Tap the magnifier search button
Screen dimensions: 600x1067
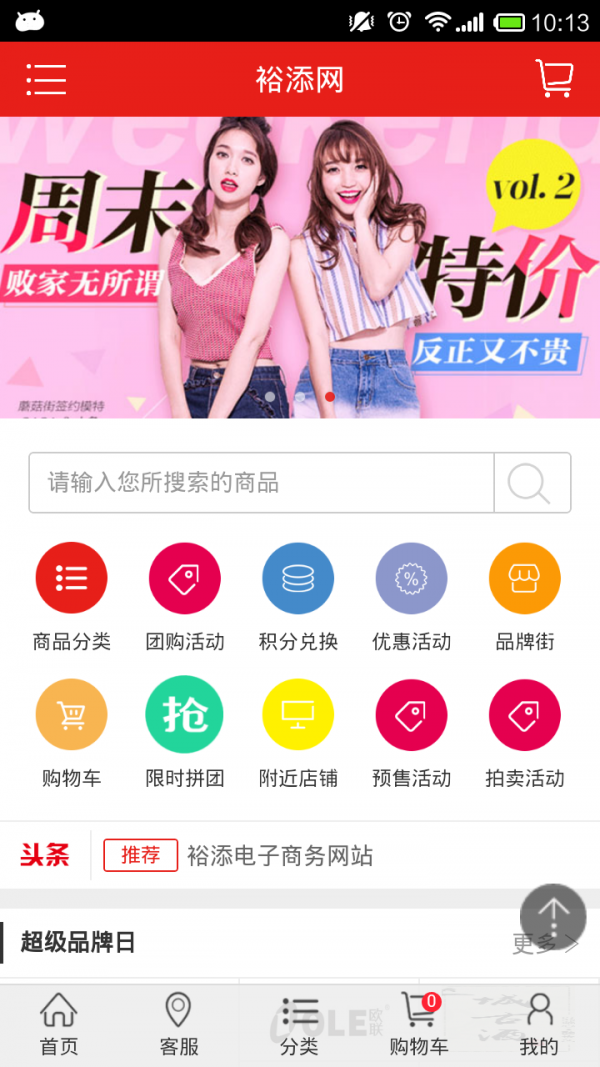coord(531,483)
